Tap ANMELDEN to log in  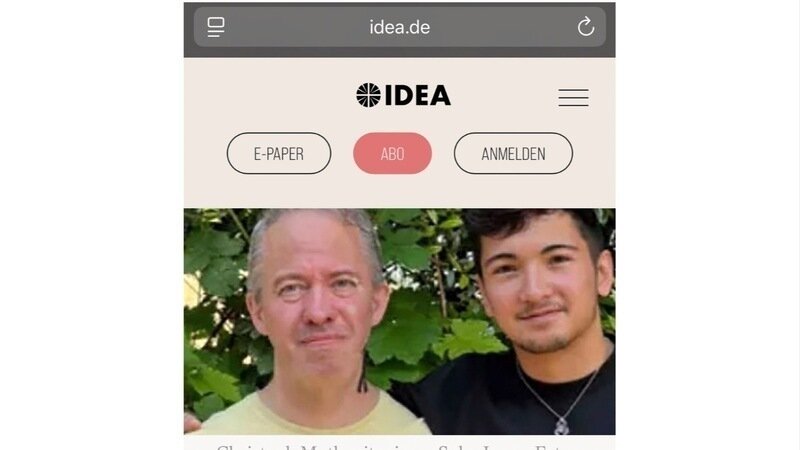pos(513,154)
